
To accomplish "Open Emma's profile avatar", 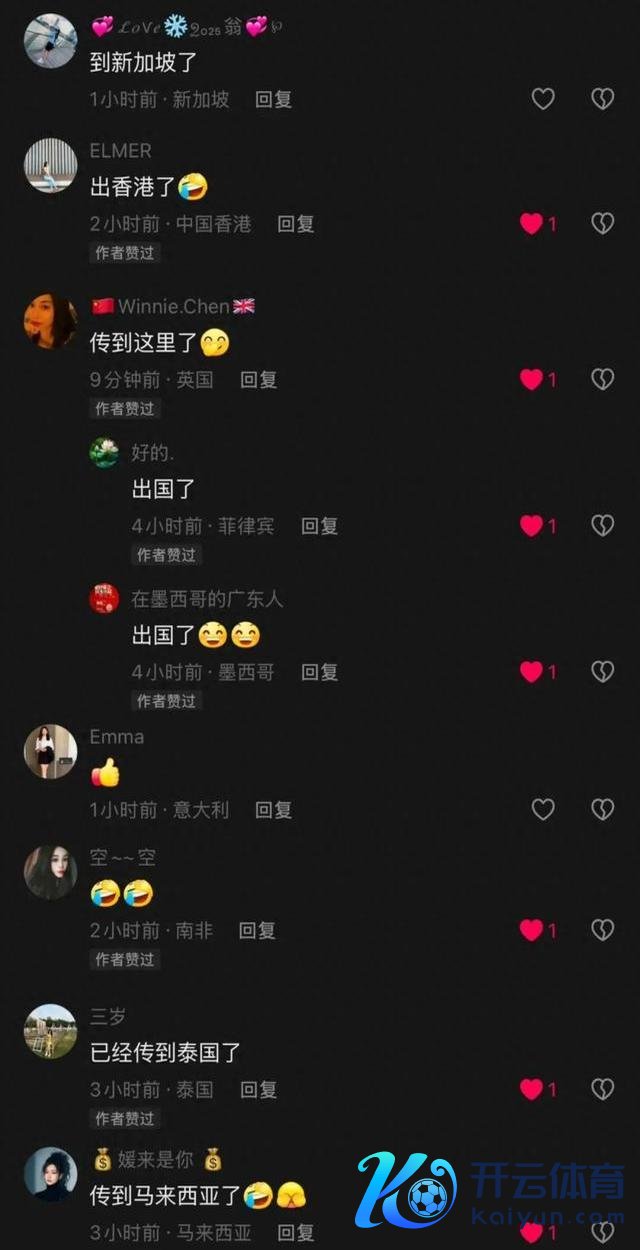I will (50, 752).
